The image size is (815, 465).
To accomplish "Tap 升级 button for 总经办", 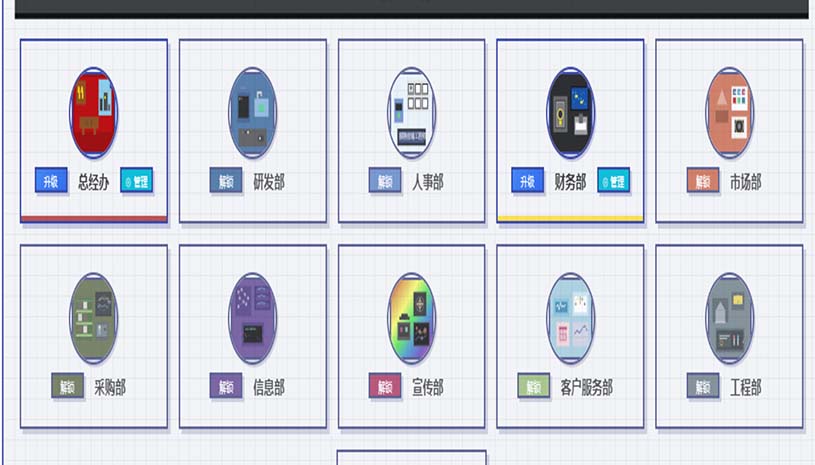I will [x=51, y=181].
